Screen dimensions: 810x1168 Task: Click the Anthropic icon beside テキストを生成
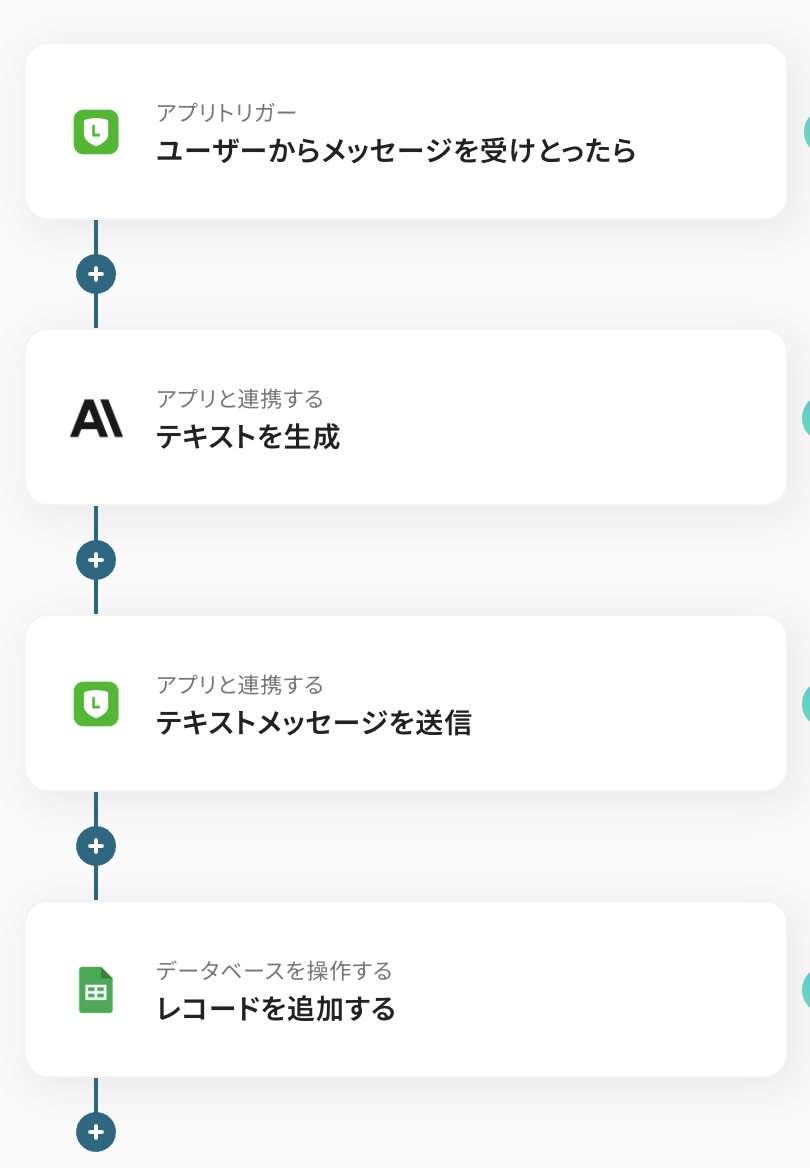96,416
